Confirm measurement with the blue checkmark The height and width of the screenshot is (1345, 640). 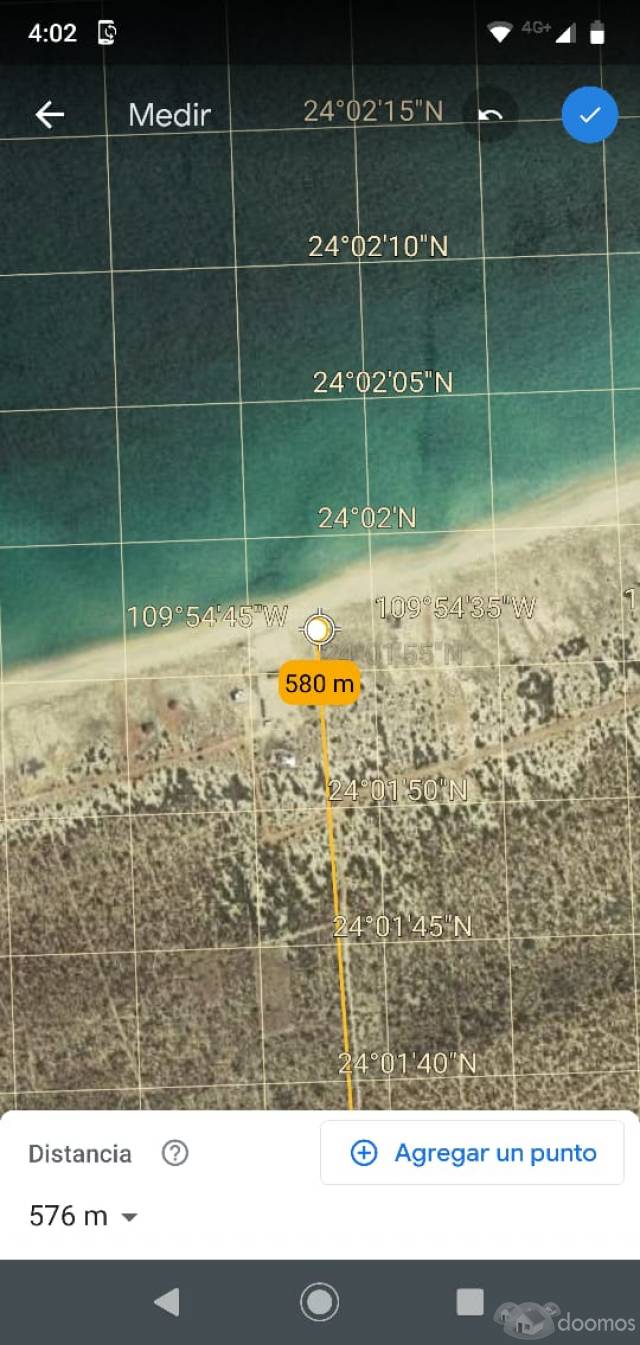click(589, 115)
